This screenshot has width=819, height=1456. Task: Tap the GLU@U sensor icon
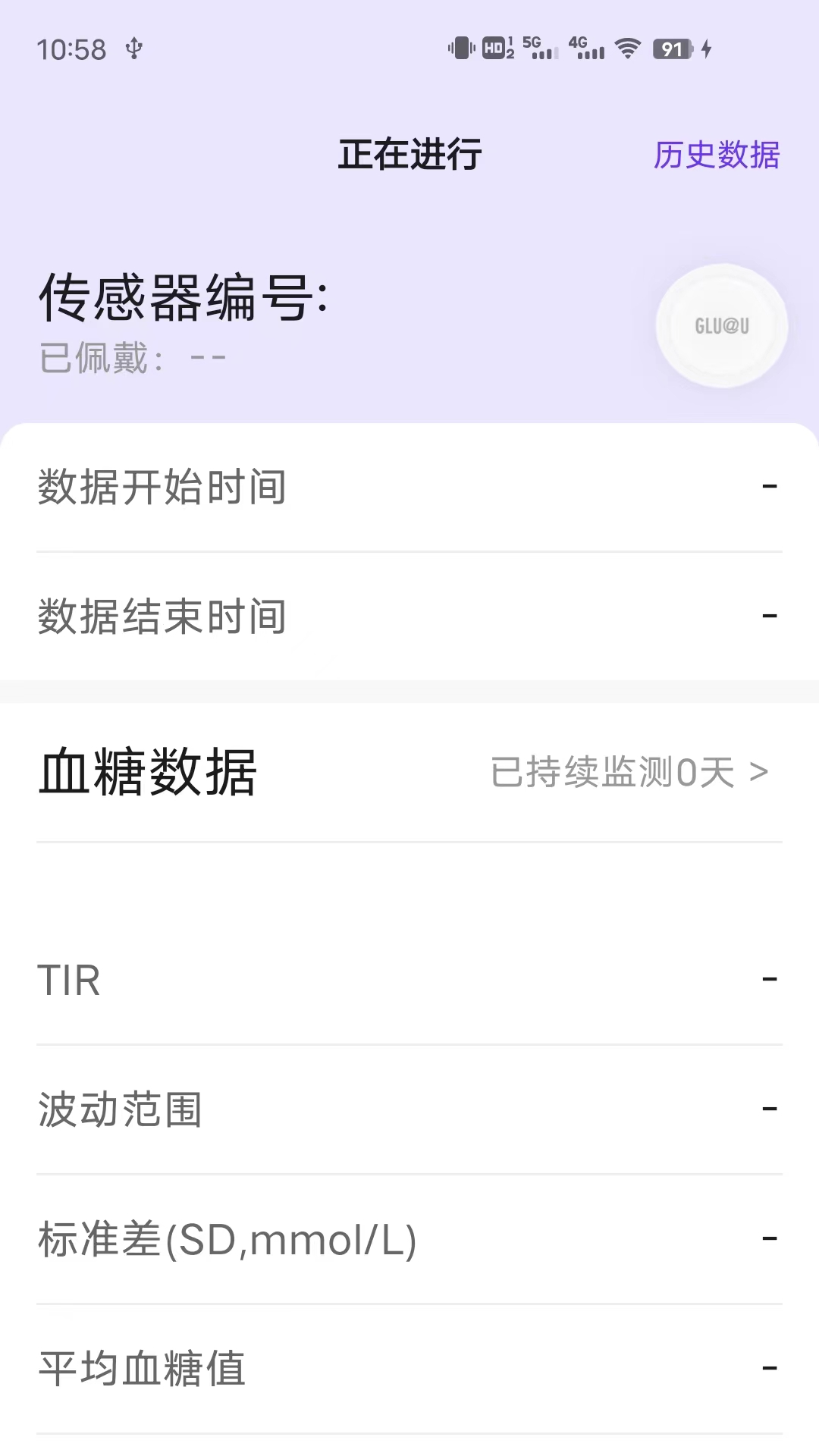click(722, 326)
